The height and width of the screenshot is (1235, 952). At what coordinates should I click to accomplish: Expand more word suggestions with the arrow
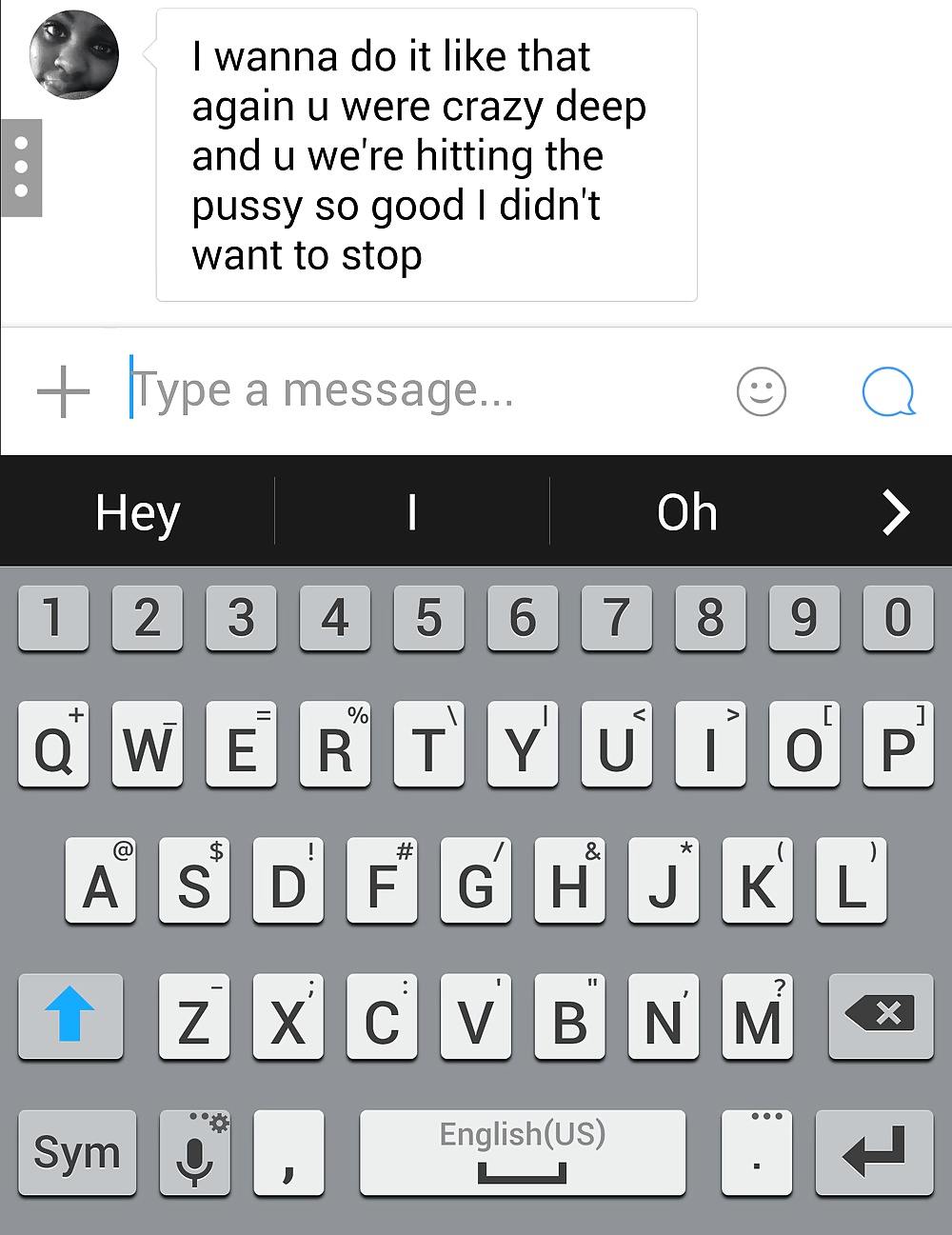pyautogui.click(x=895, y=512)
